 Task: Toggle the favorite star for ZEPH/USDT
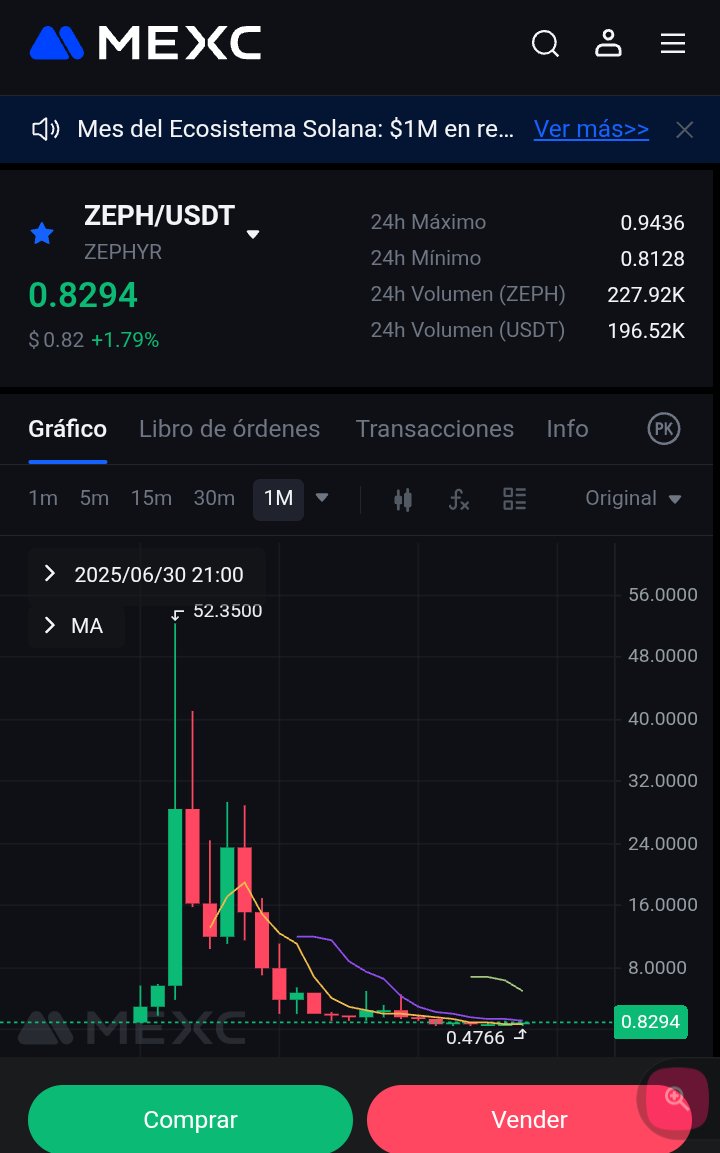pyautogui.click(x=42, y=234)
